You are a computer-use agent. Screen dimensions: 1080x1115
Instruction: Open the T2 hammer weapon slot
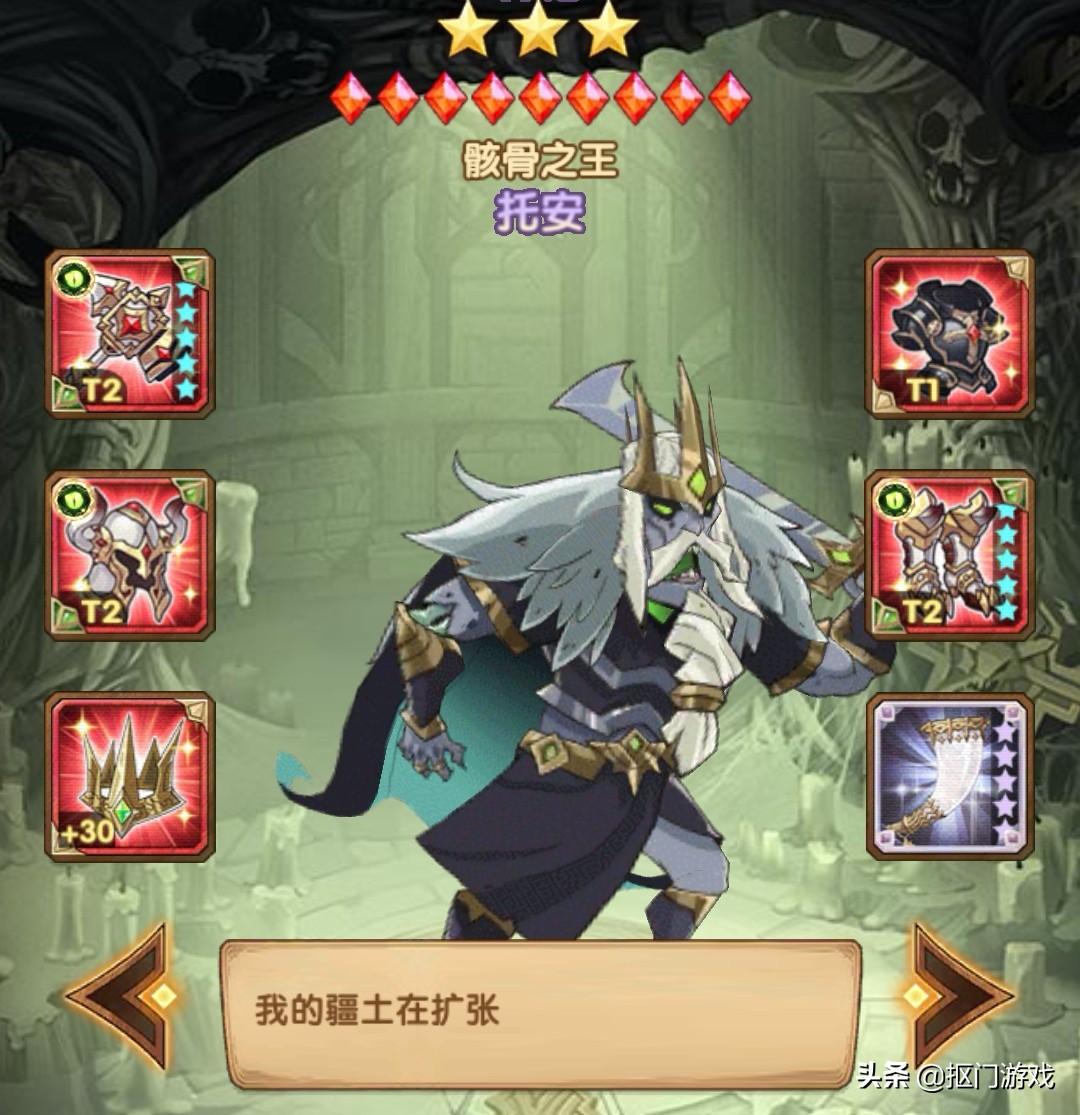(130, 334)
